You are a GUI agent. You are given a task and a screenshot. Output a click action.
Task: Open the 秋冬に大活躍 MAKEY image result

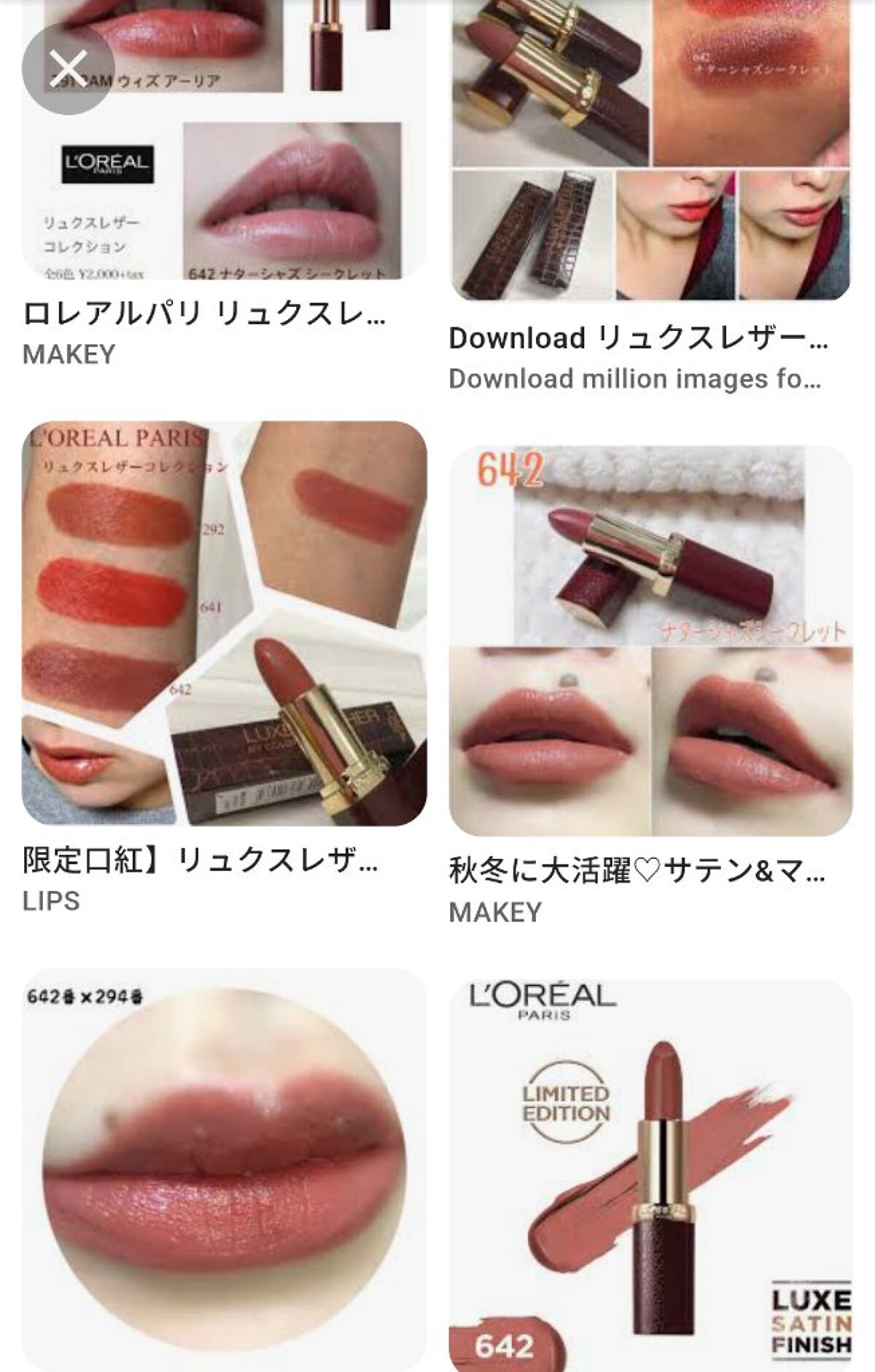coord(650,642)
